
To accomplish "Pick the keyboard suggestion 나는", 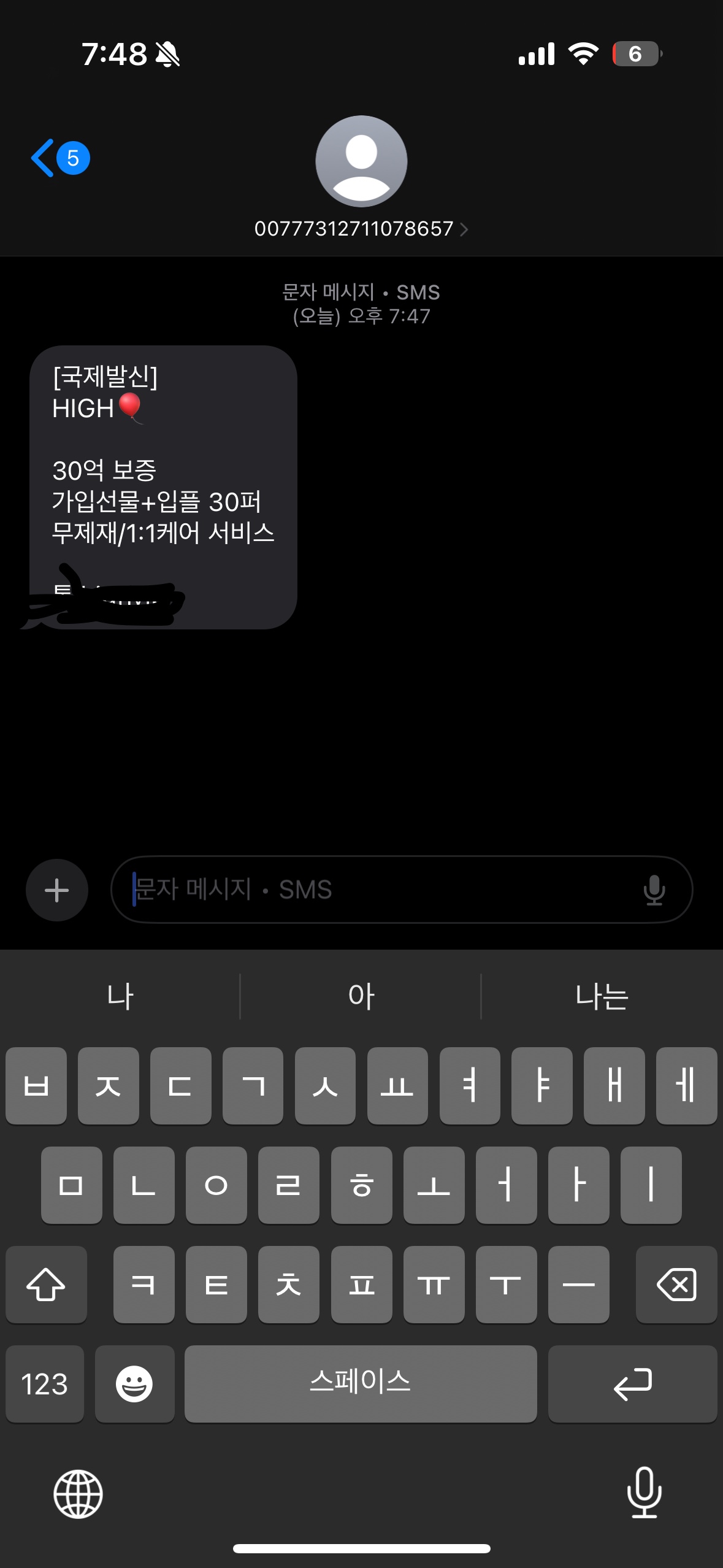I will click(602, 996).
